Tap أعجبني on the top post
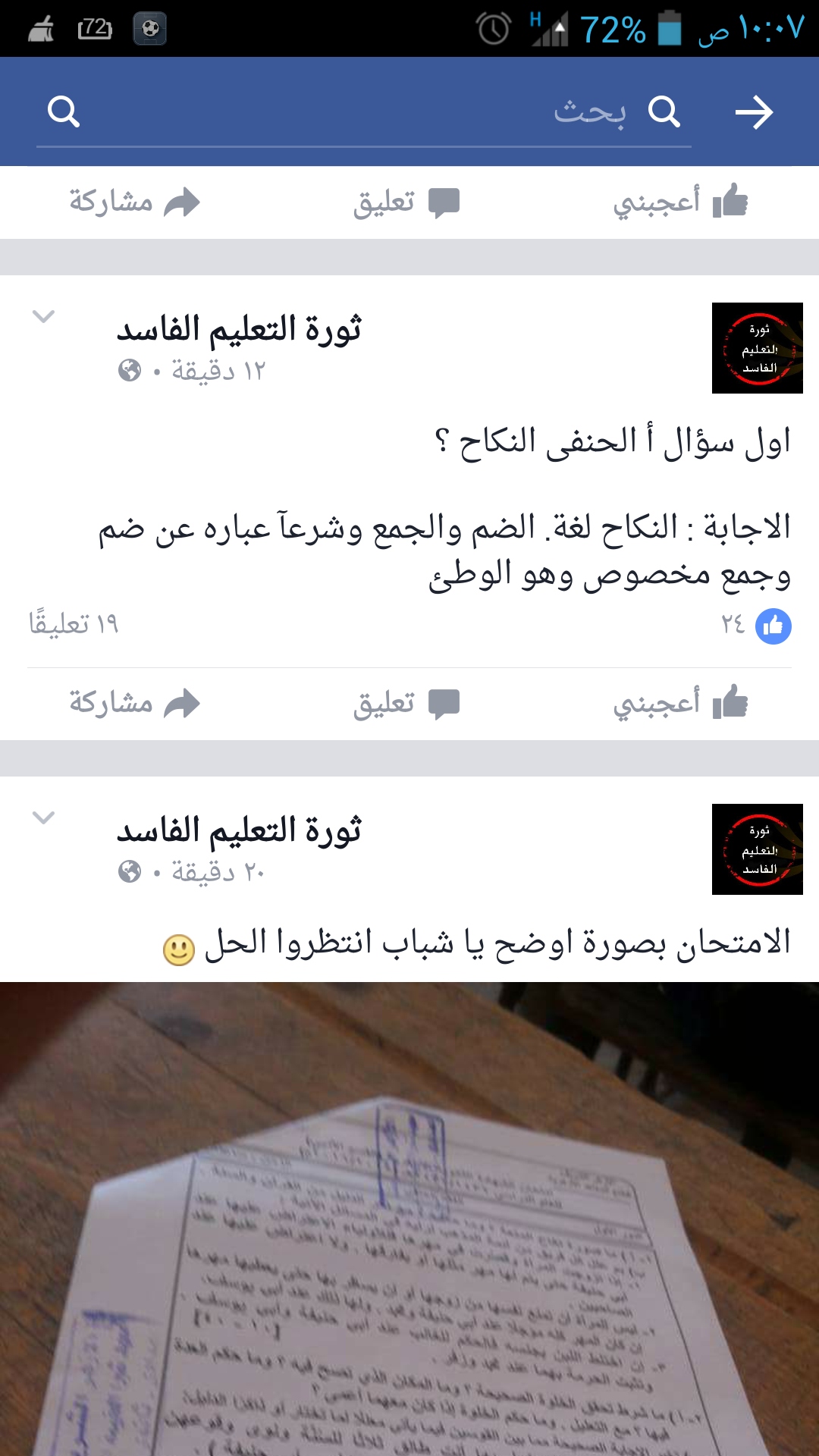 (x=680, y=202)
